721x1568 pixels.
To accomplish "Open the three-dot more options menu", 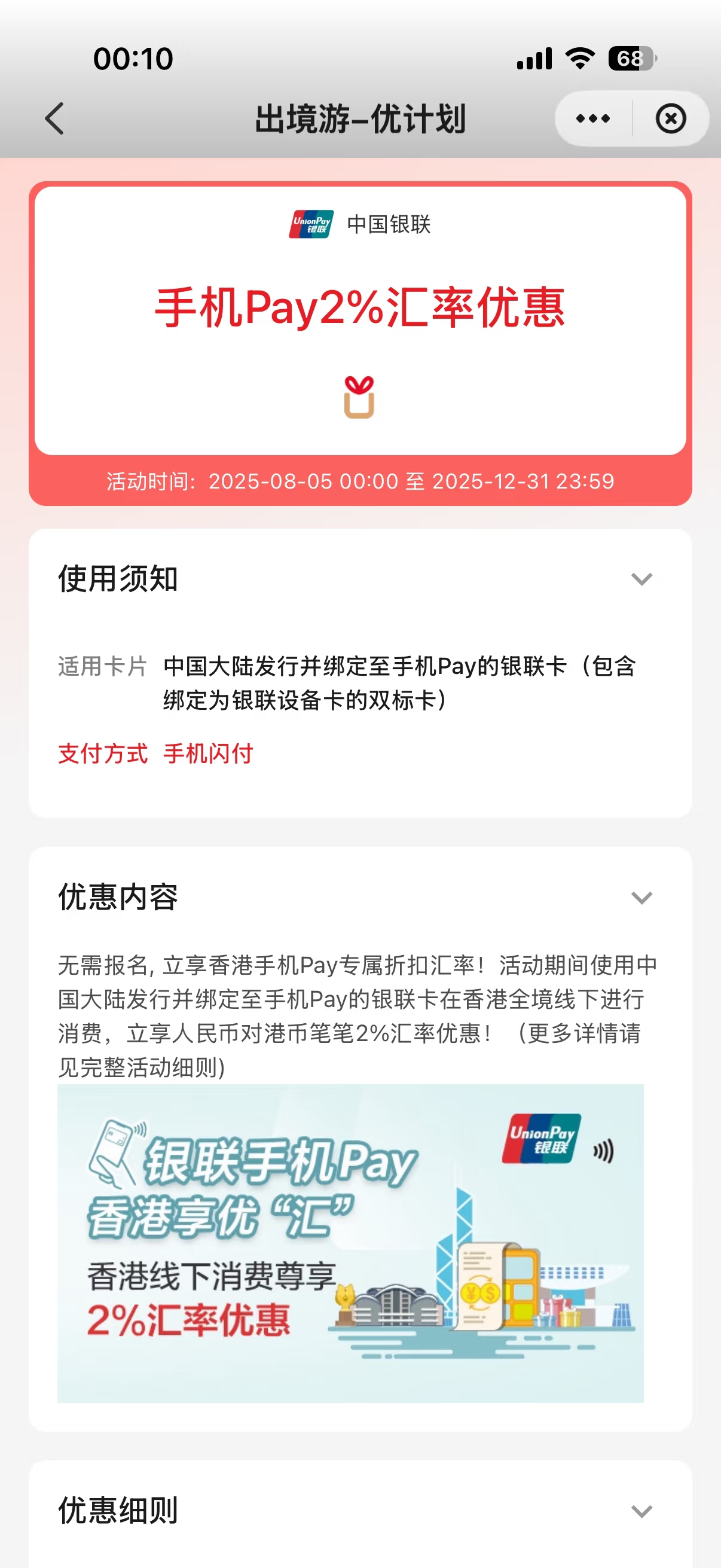I will tap(592, 118).
